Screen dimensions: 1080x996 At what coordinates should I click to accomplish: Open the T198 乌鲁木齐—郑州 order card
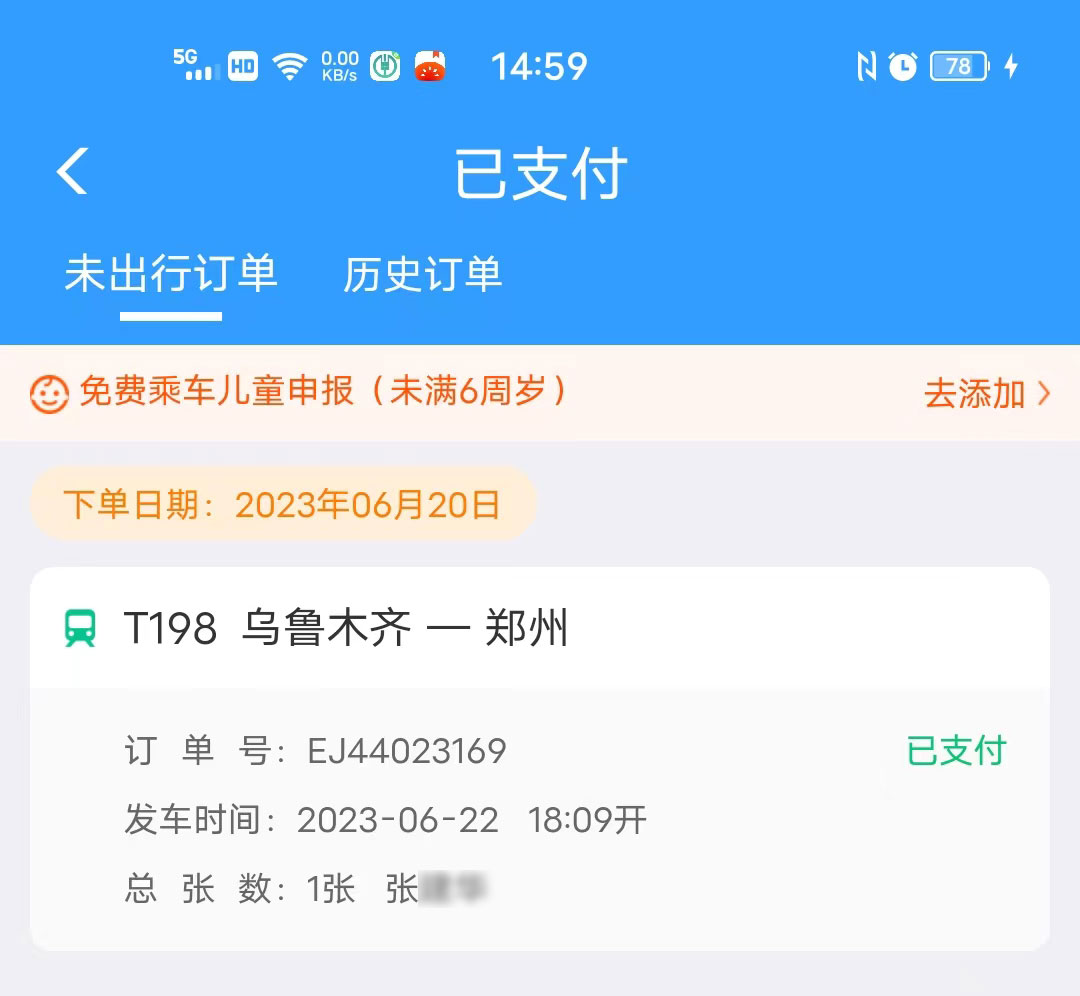tap(540, 758)
